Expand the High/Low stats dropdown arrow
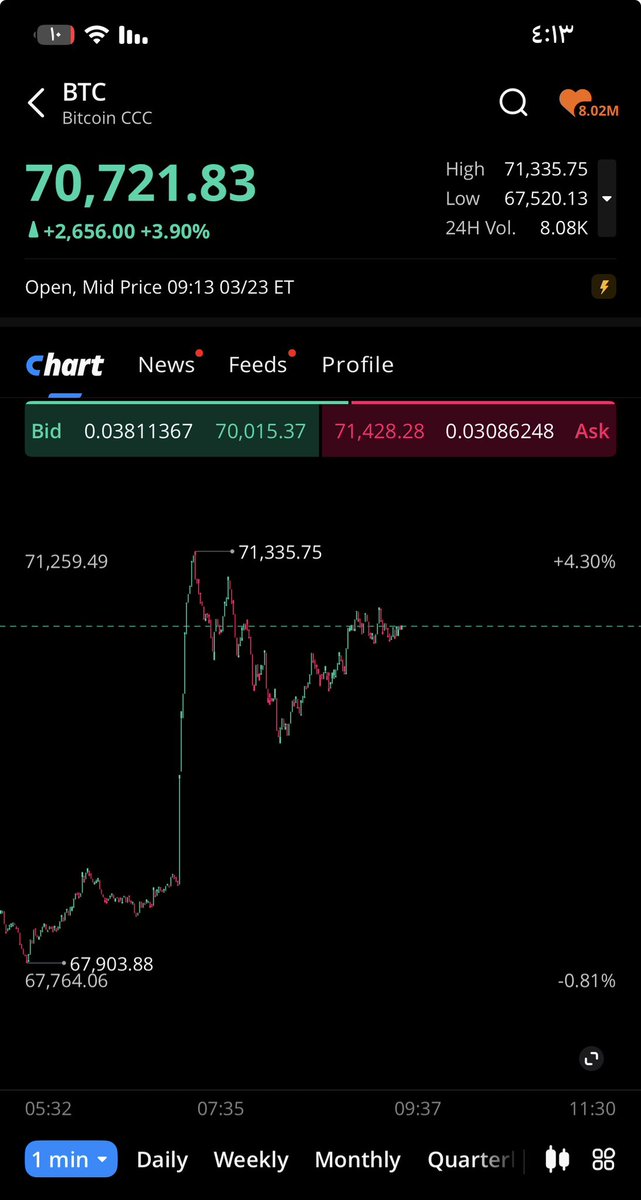The image size is (641, 1200). [606, 198]
